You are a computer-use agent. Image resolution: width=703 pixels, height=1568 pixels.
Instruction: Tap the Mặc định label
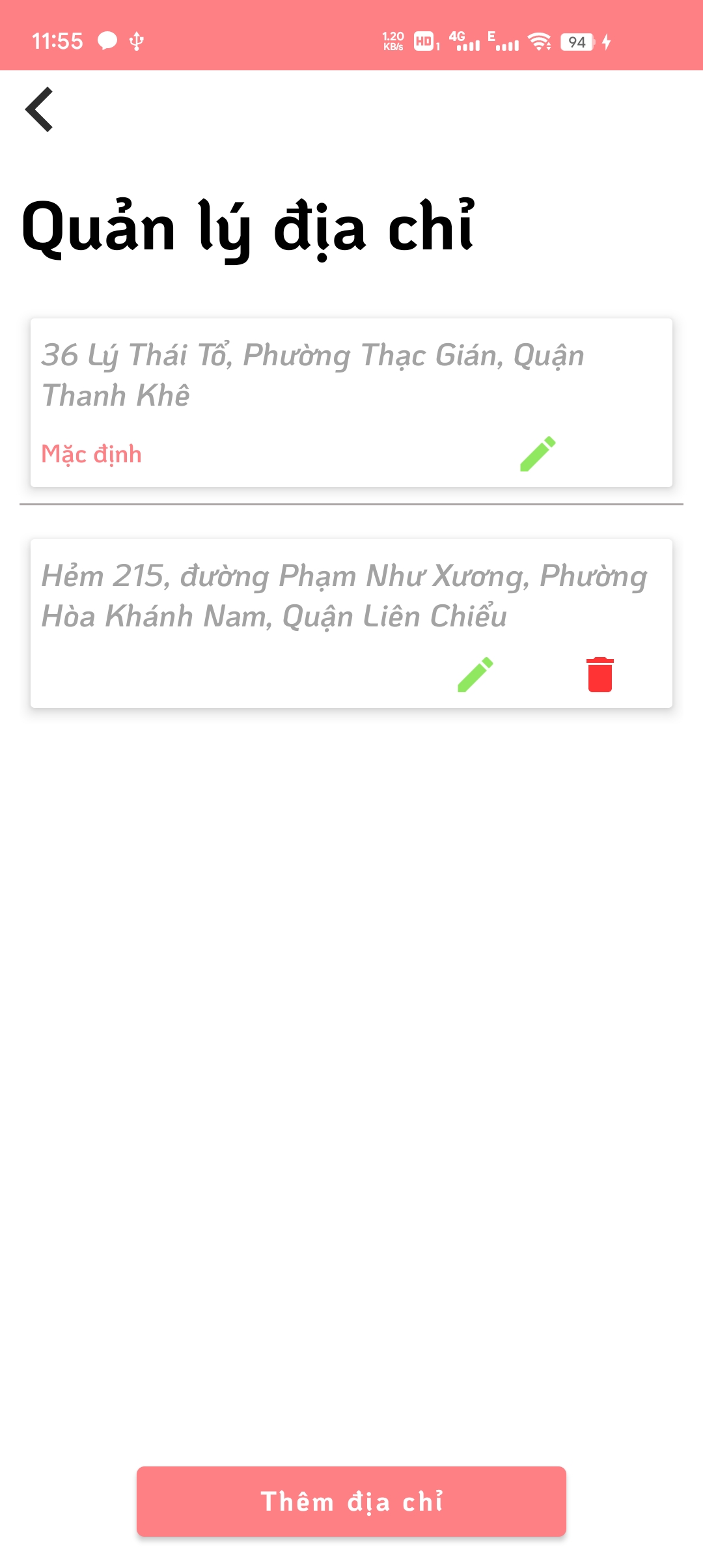[x=91, y=453]
